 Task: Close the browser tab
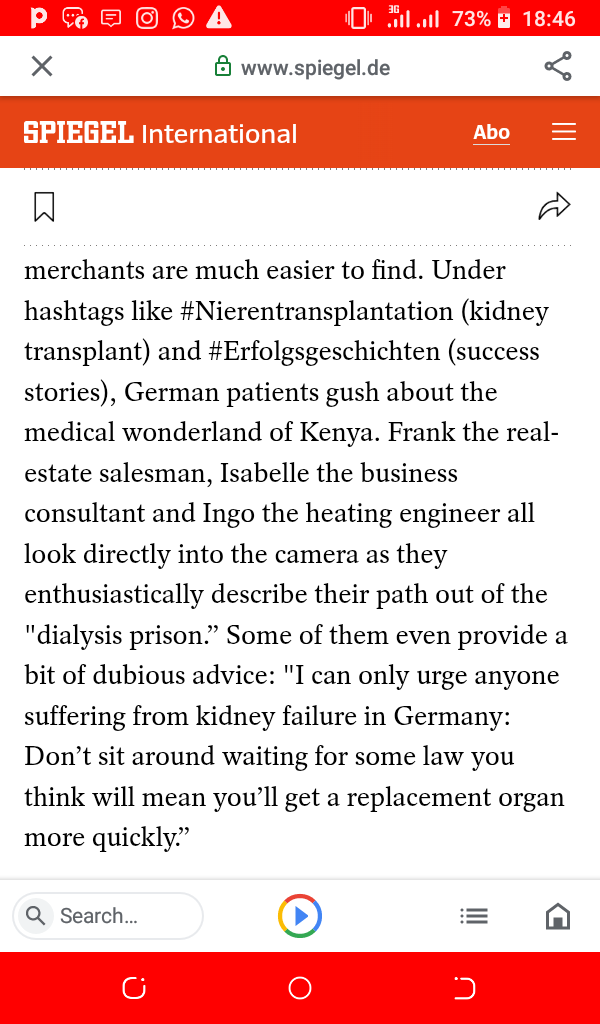(x=42, y=67)
